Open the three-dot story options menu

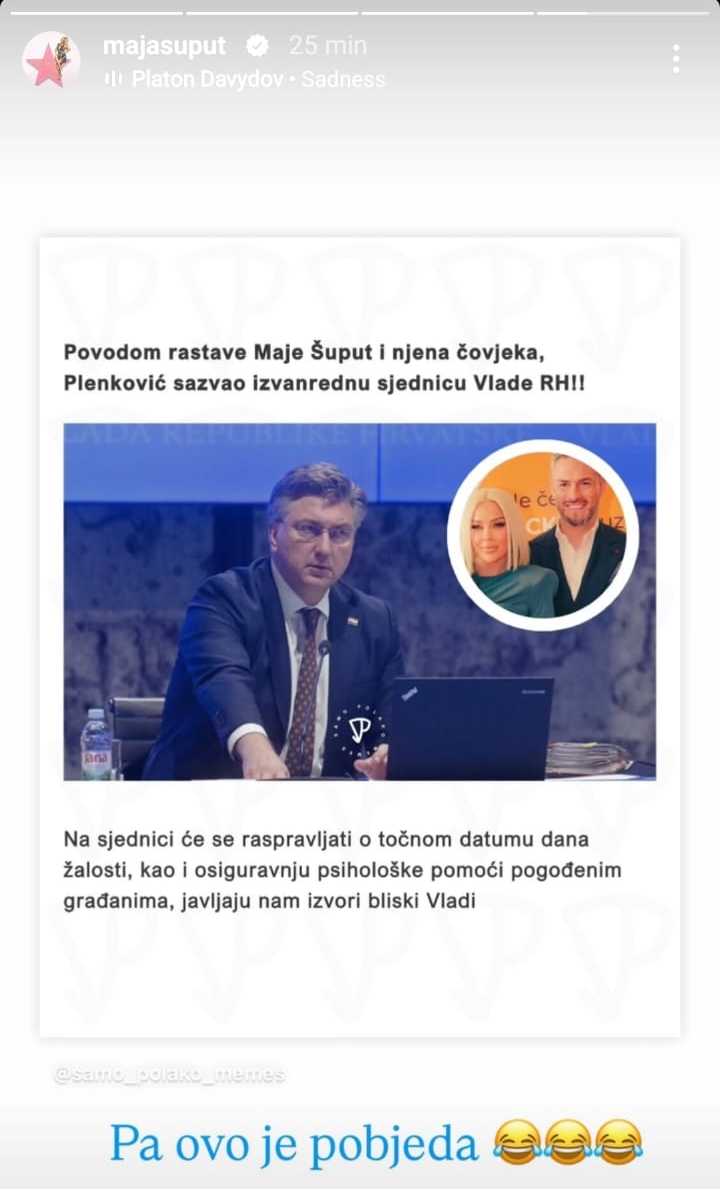coord(676,59)
